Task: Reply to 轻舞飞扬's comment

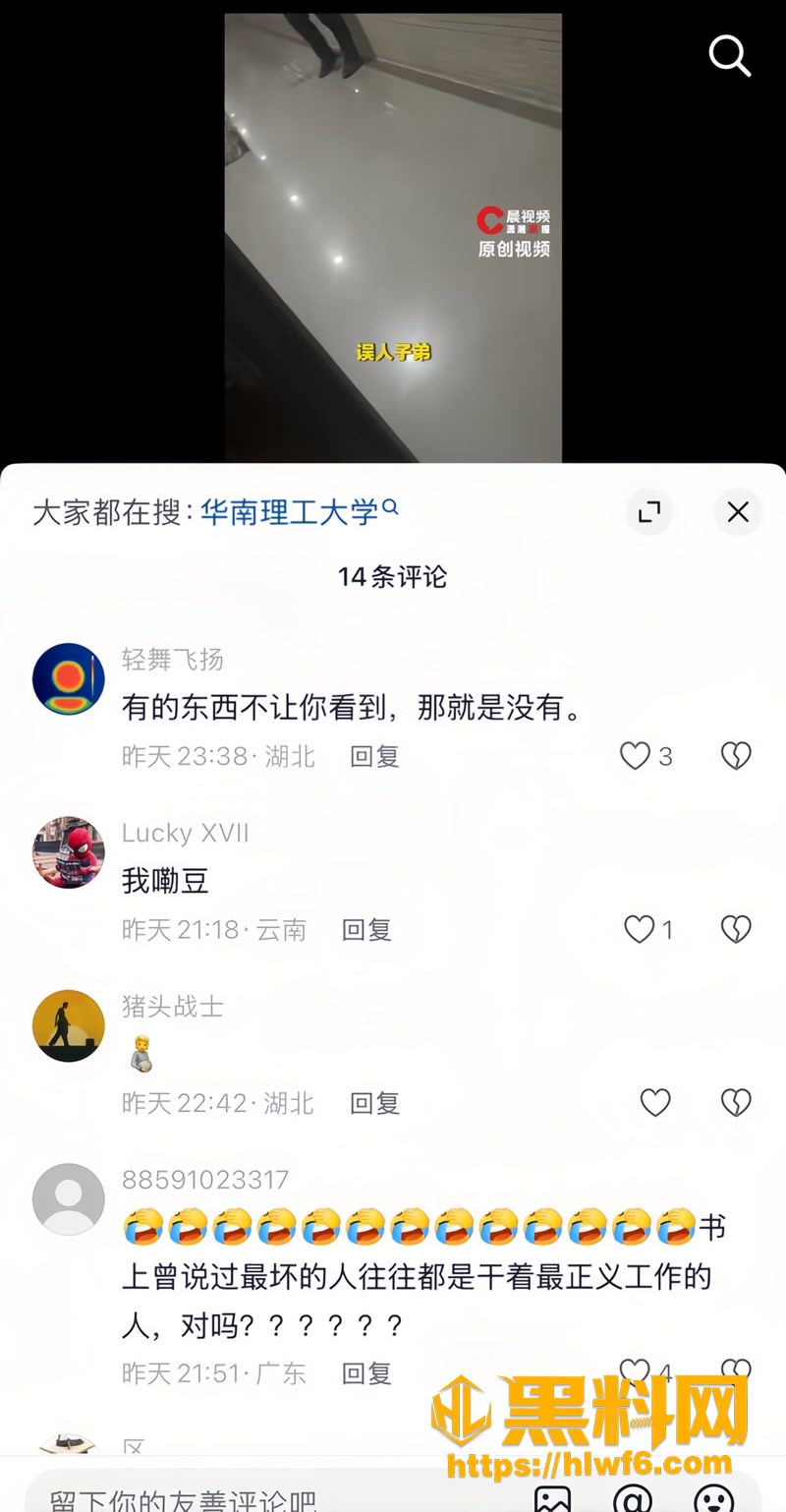Action: [x=374, y=756]
